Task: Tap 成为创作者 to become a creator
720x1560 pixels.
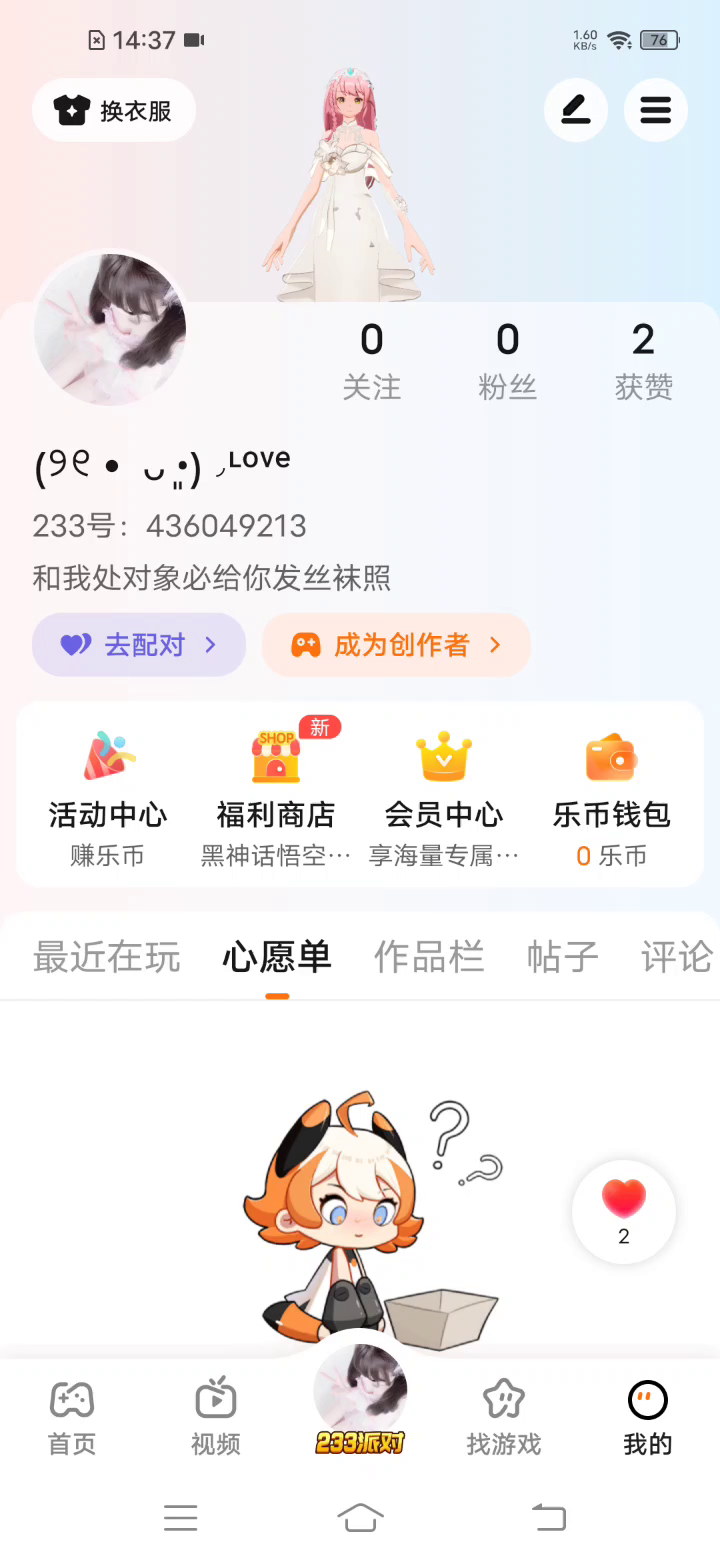Action: pyautogui.click(x=396, y=645)
